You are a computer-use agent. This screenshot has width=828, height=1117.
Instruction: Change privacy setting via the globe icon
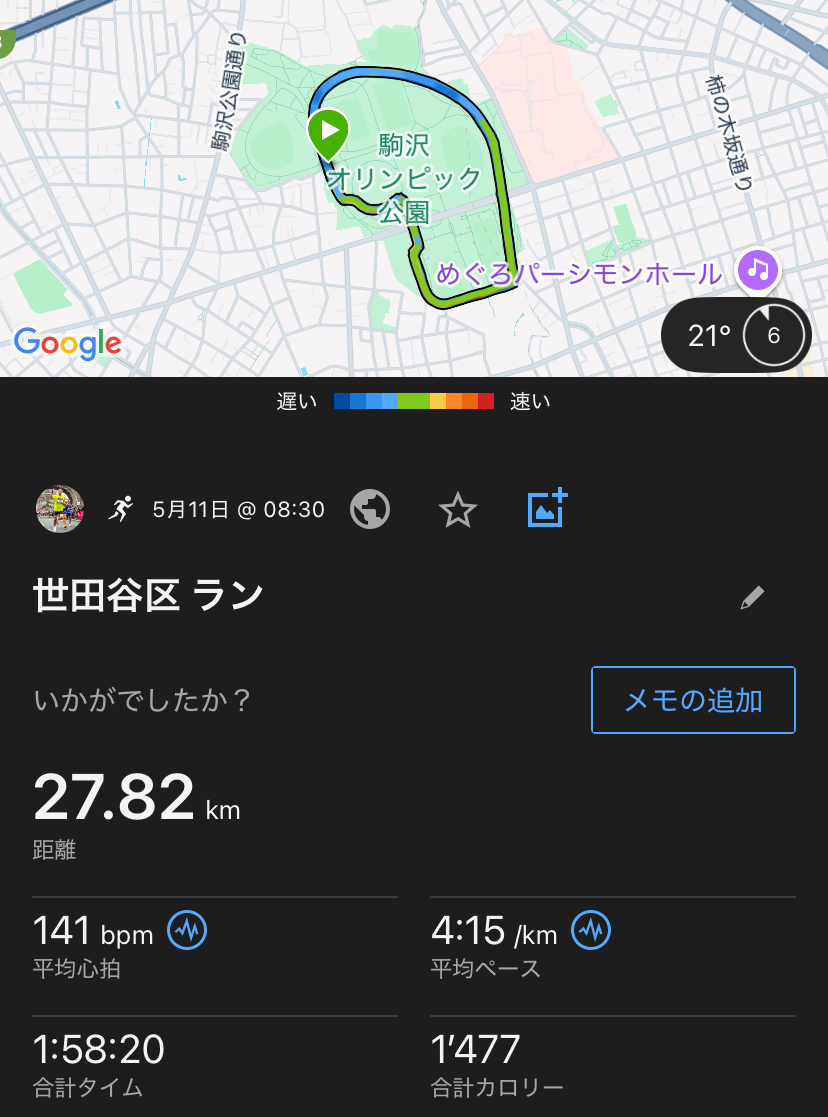pyautogui.click(x=369, y=510)
